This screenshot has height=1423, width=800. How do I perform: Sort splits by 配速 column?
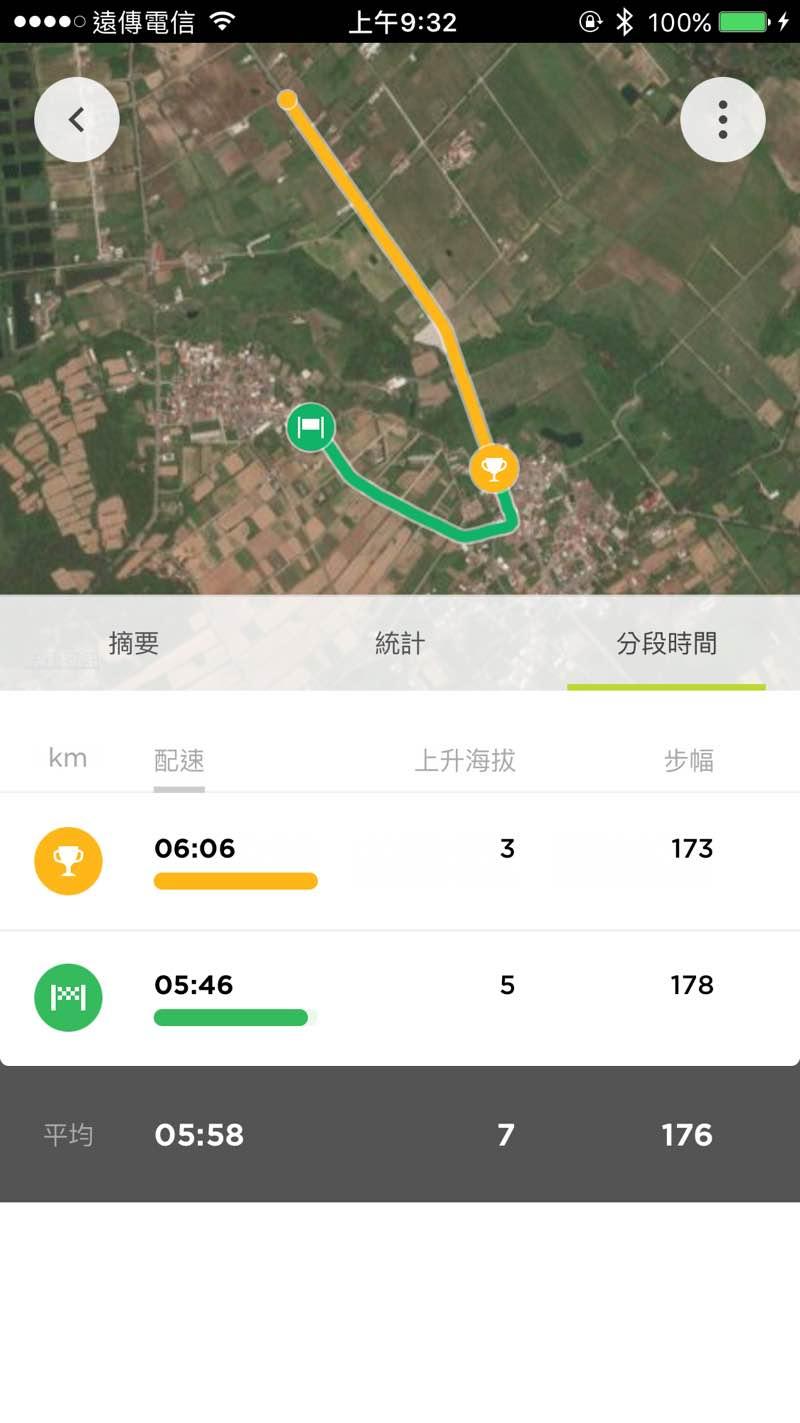click(179, 761)
